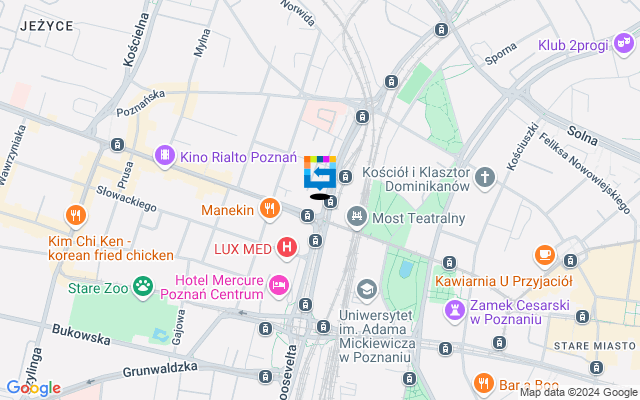Open the Google logo link
Screen dimensions: 640x400
[32, 388]
